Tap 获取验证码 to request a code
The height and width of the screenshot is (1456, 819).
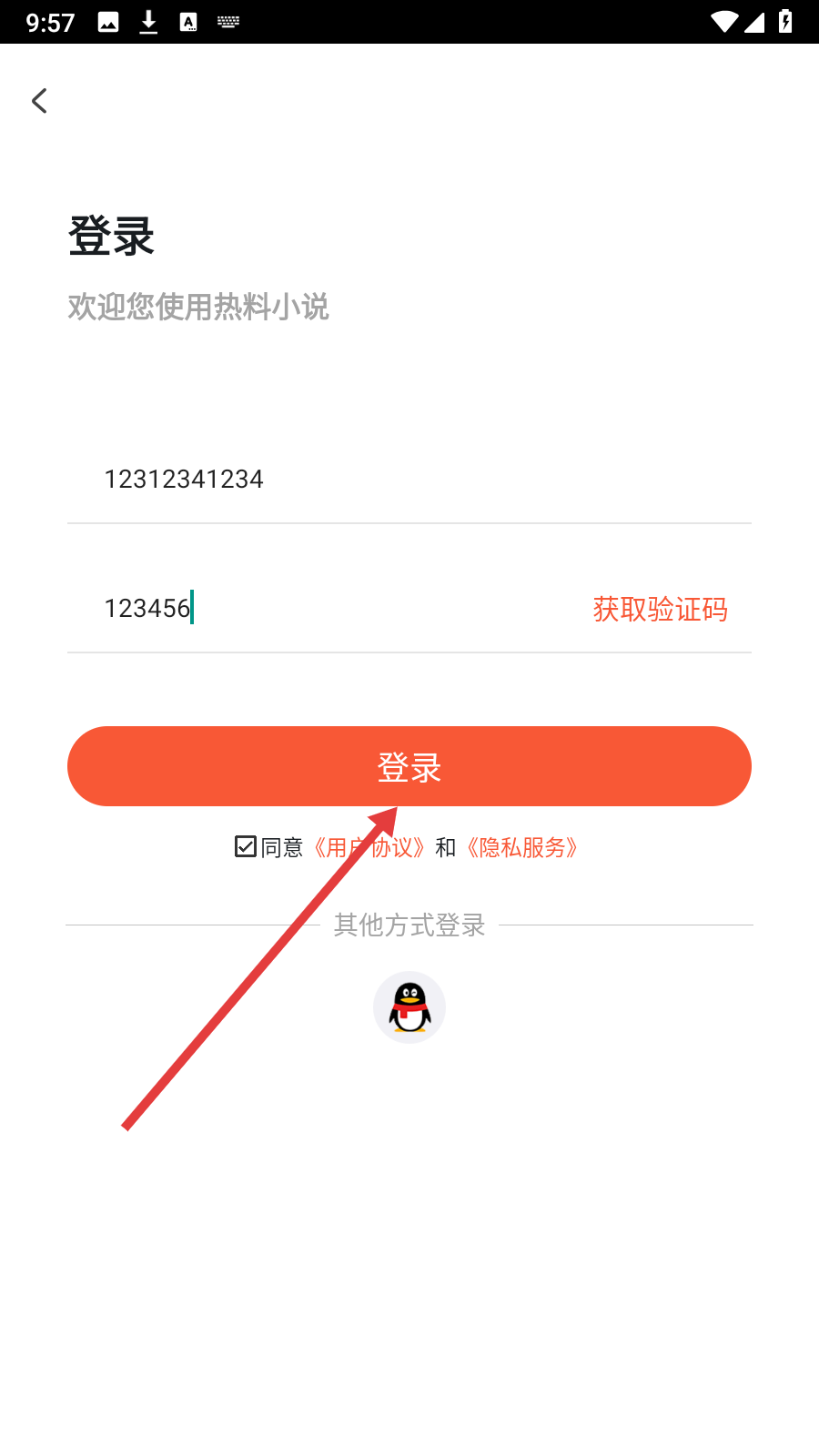click(660, 609)
